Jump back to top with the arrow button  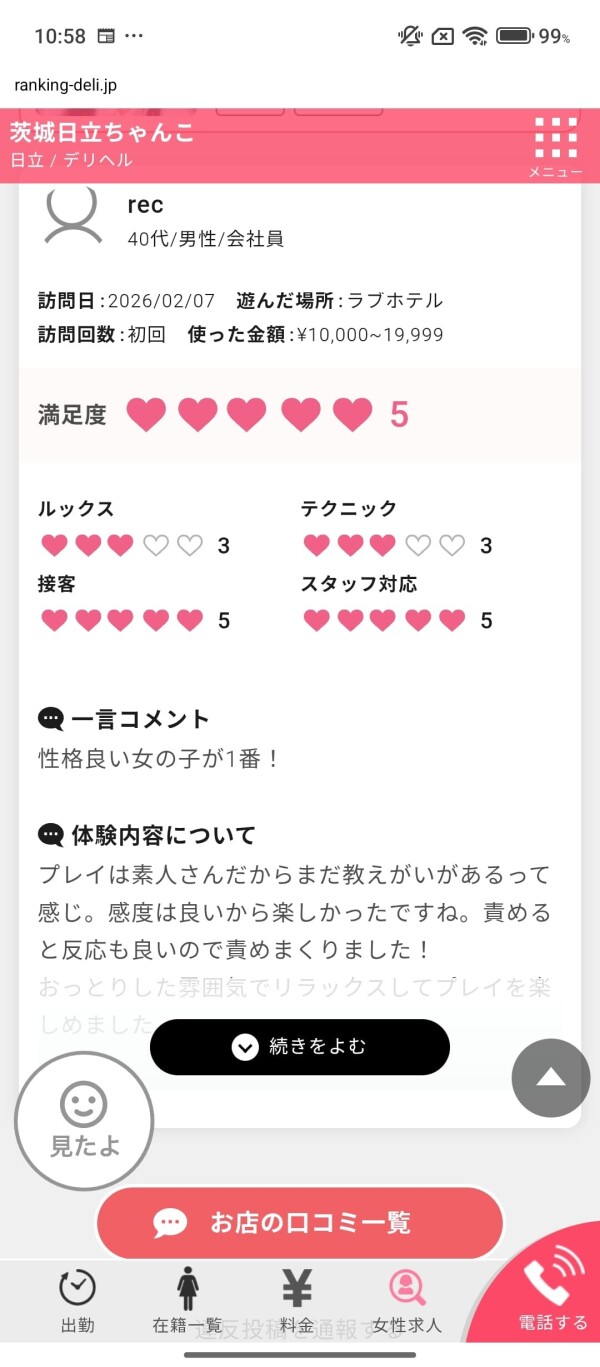pos(551,1078)
